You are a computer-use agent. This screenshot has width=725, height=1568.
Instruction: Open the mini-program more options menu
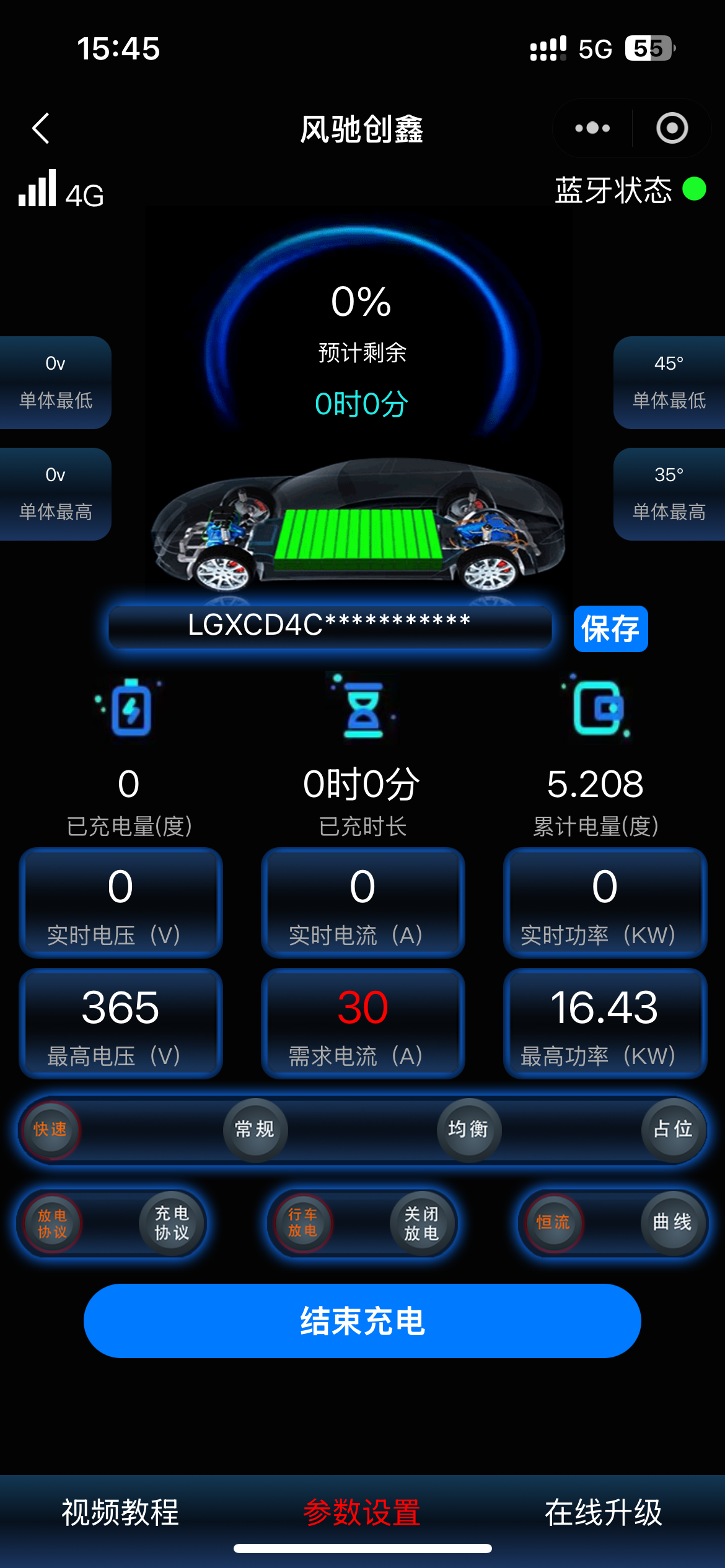pyautogui.click(x=592, y=128)
